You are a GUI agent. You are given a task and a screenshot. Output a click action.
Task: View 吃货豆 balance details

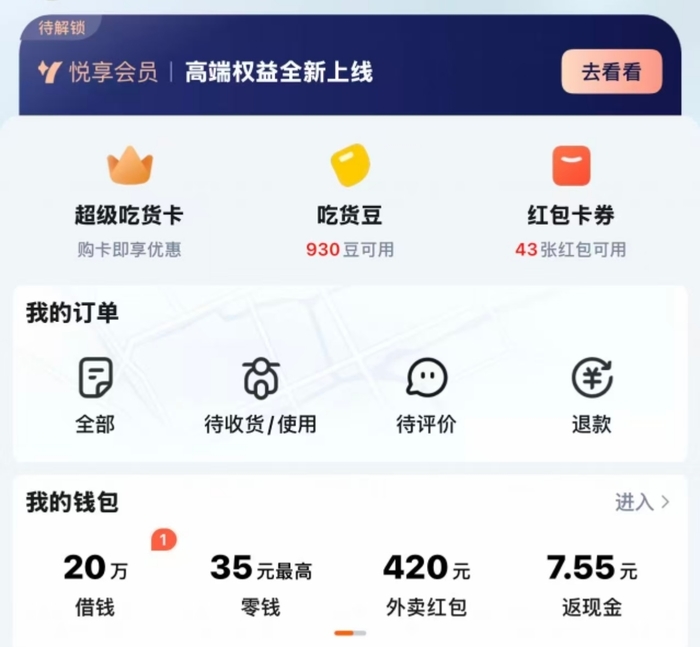click(x=349, y=199)
